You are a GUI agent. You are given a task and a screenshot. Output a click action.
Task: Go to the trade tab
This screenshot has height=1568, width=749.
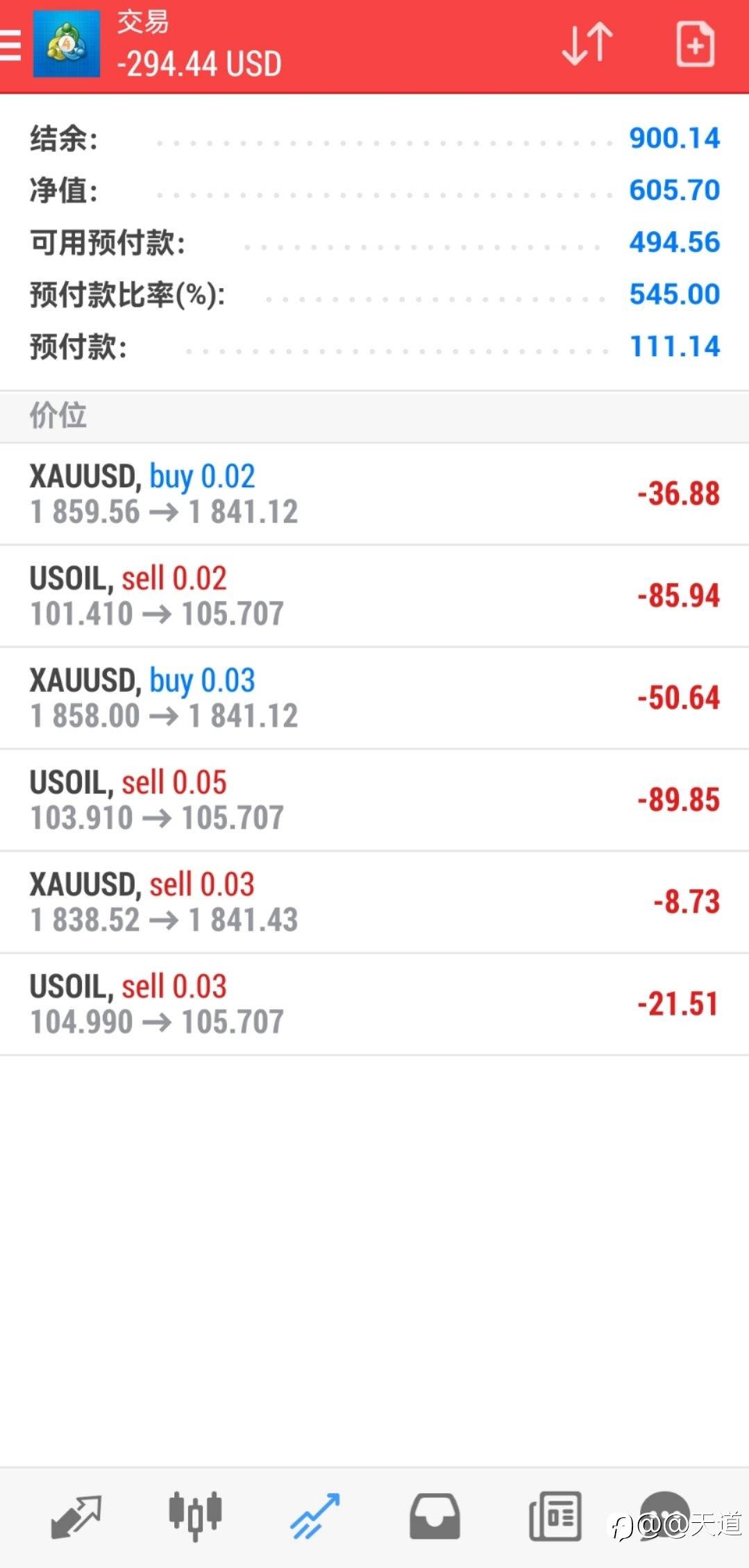tap(314, 1517)
